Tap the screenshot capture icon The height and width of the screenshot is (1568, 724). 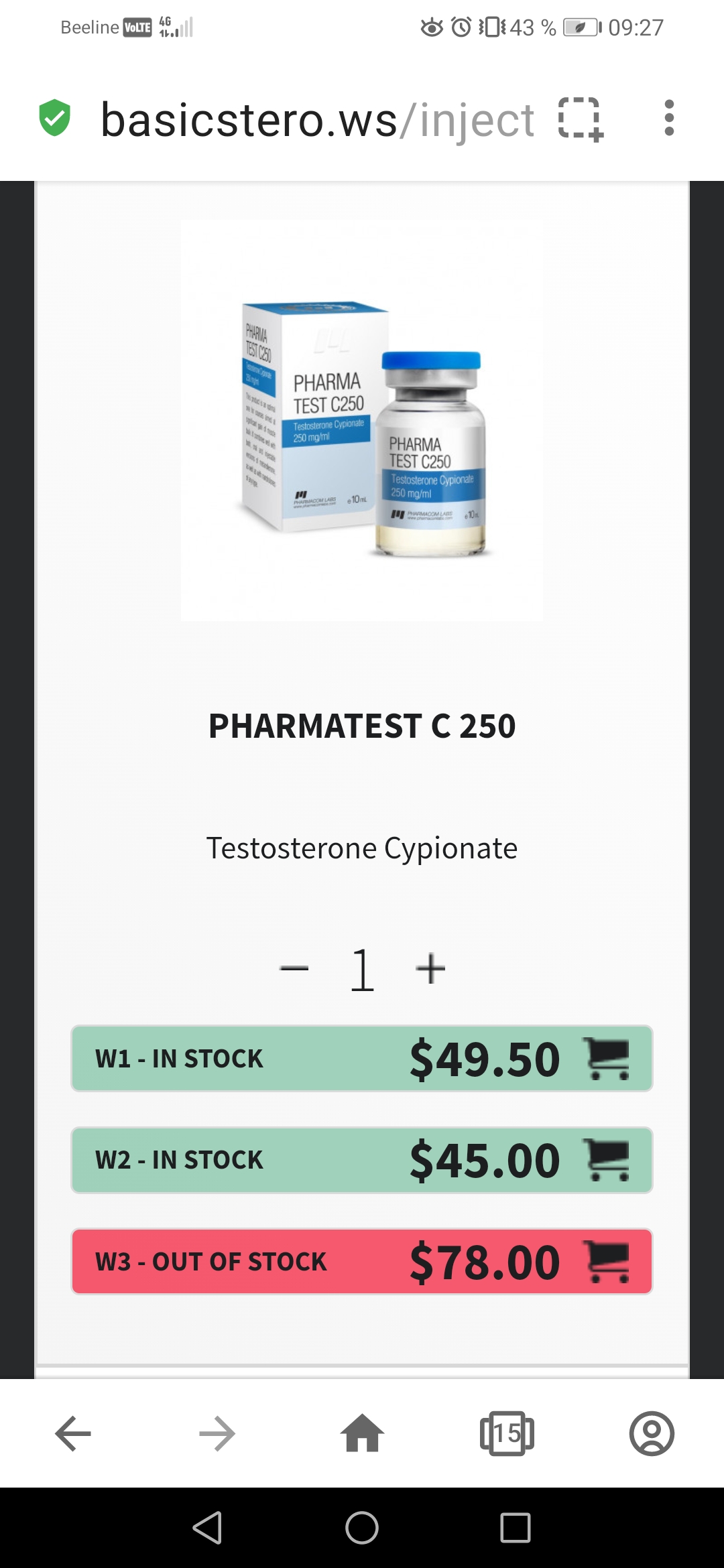point(581,119)
